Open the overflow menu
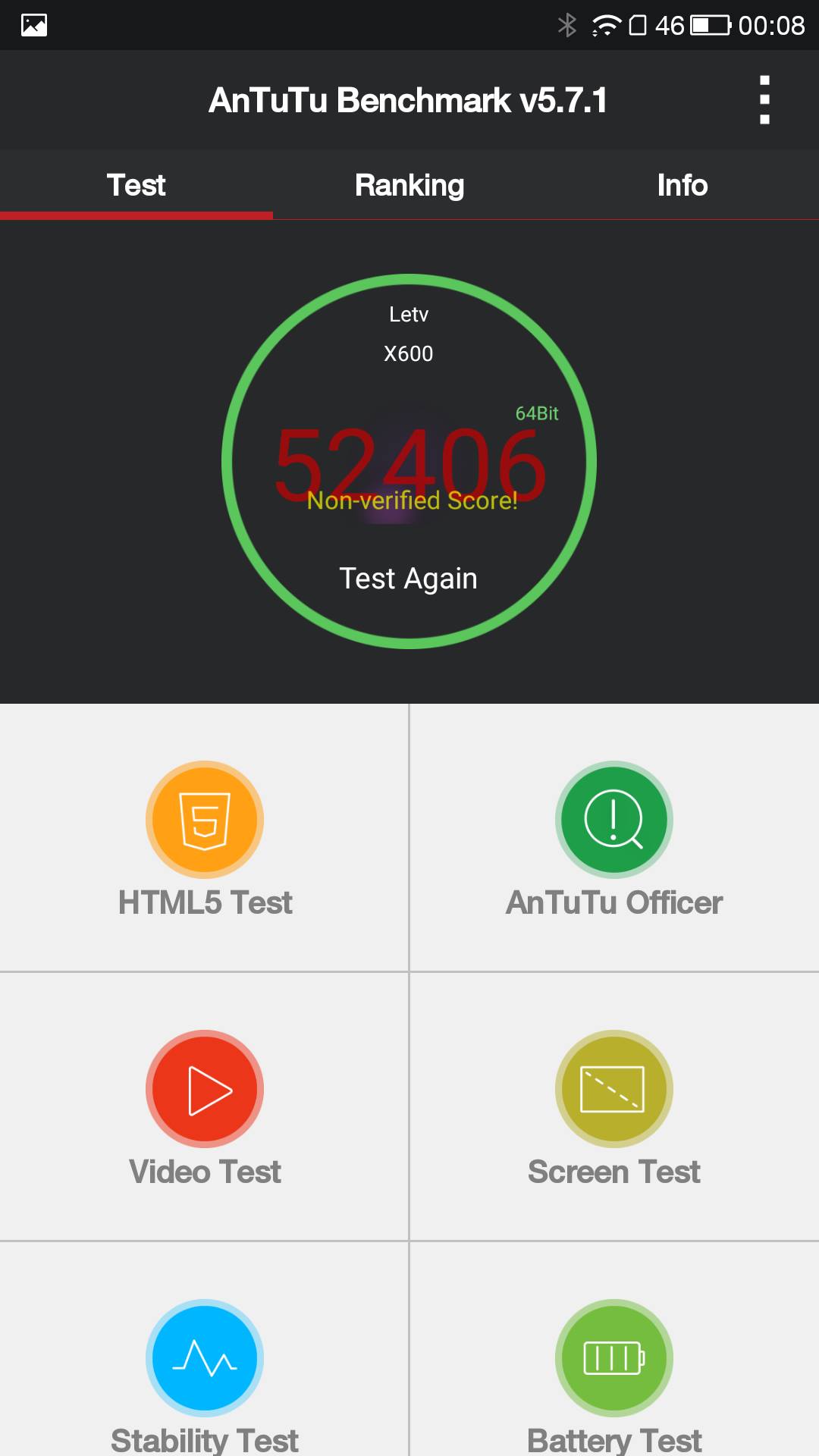Viewport: 819px width, 1456px height. point(764,100)
